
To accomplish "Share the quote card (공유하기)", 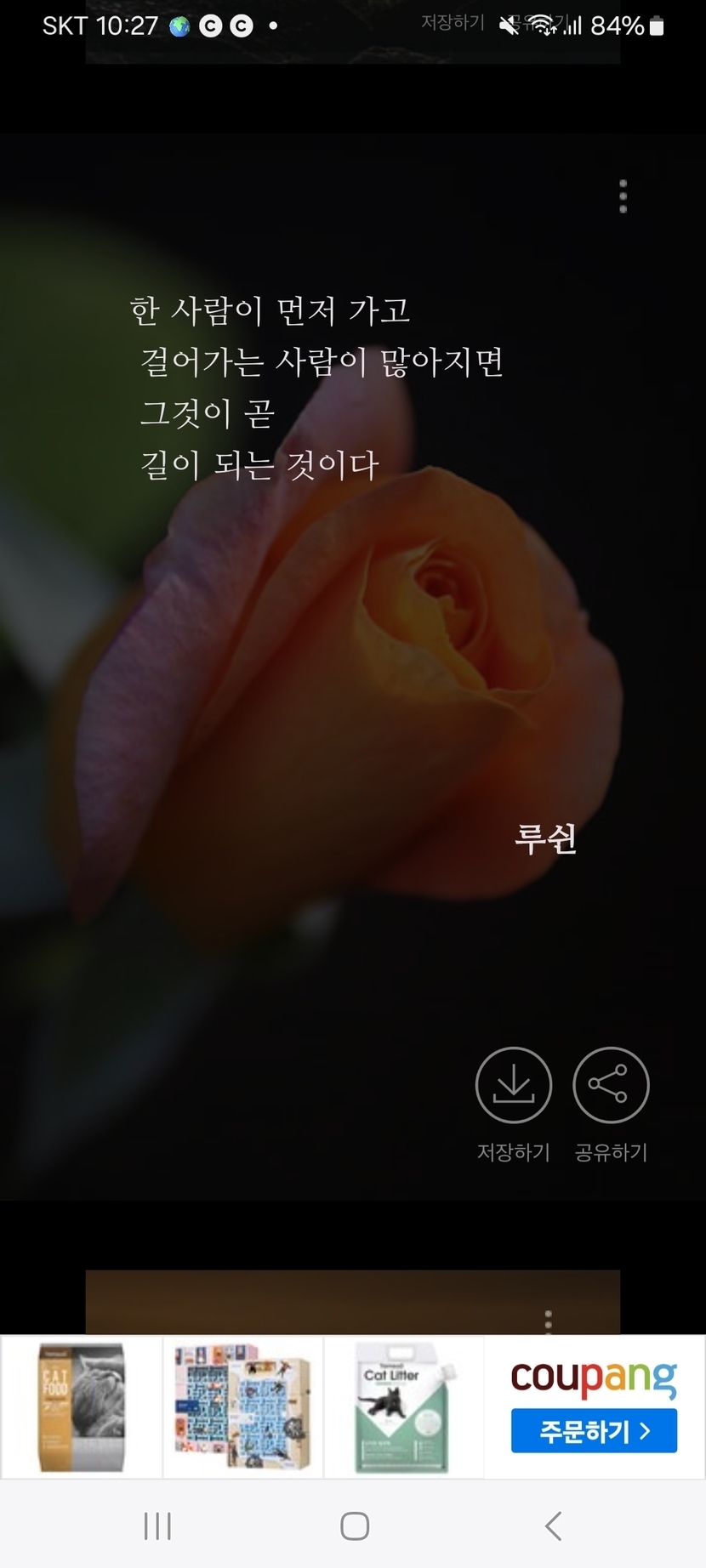I will coord(611,1085).
